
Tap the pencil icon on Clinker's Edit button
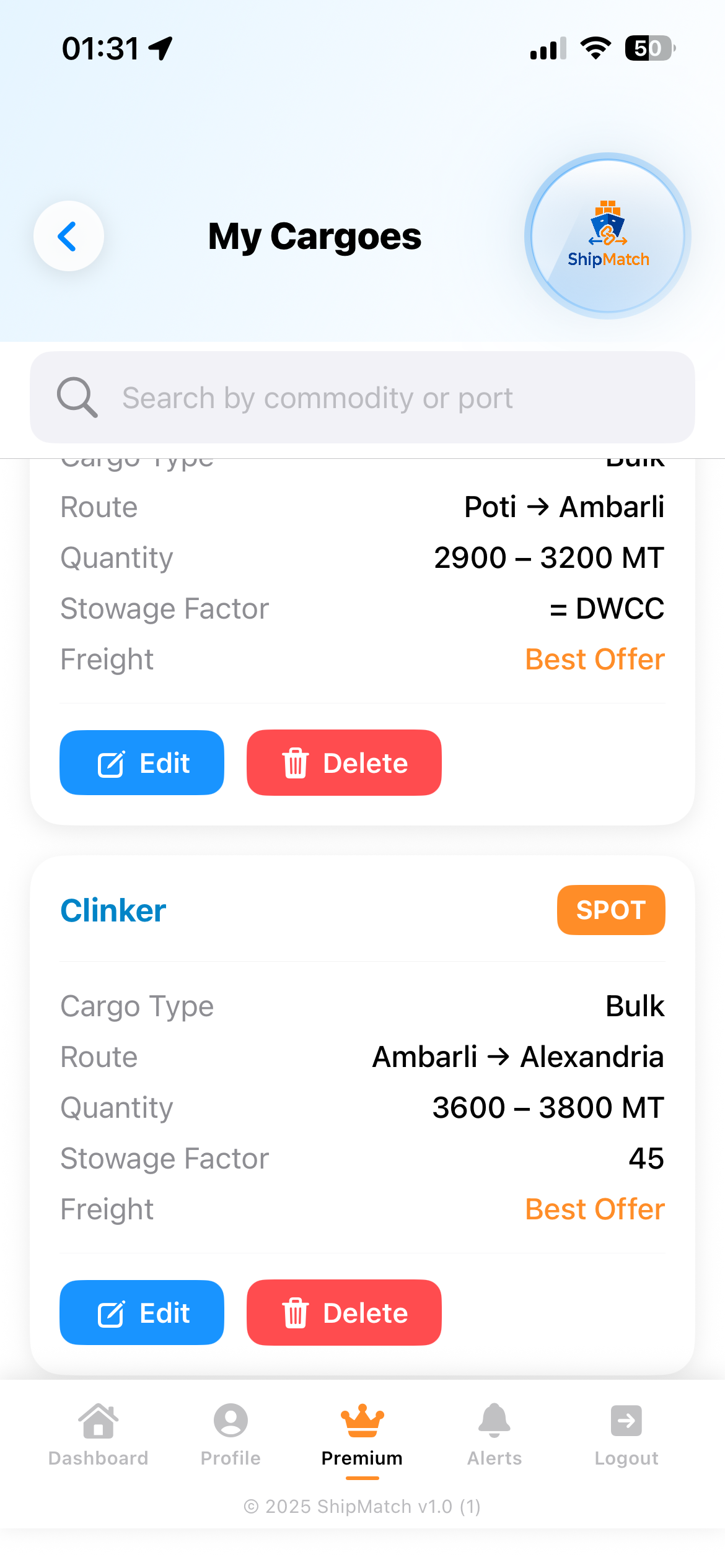click(110, 1312)
